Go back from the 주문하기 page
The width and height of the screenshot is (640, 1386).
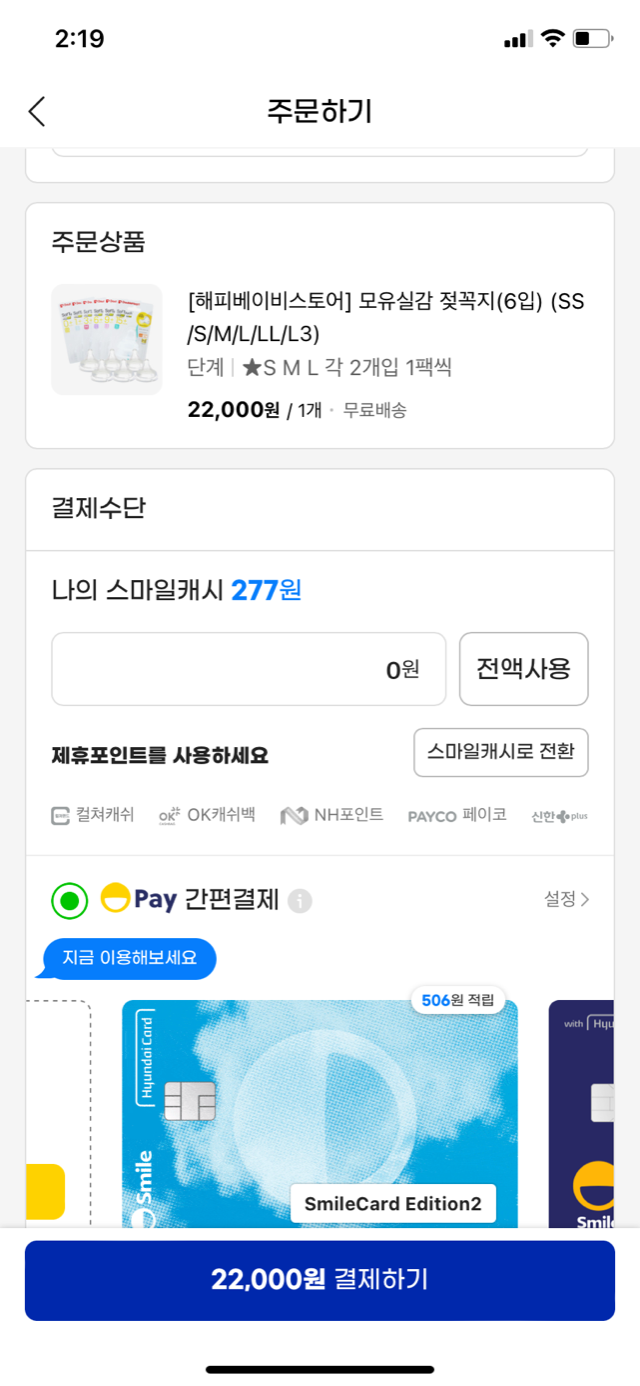tap(37, 111)
